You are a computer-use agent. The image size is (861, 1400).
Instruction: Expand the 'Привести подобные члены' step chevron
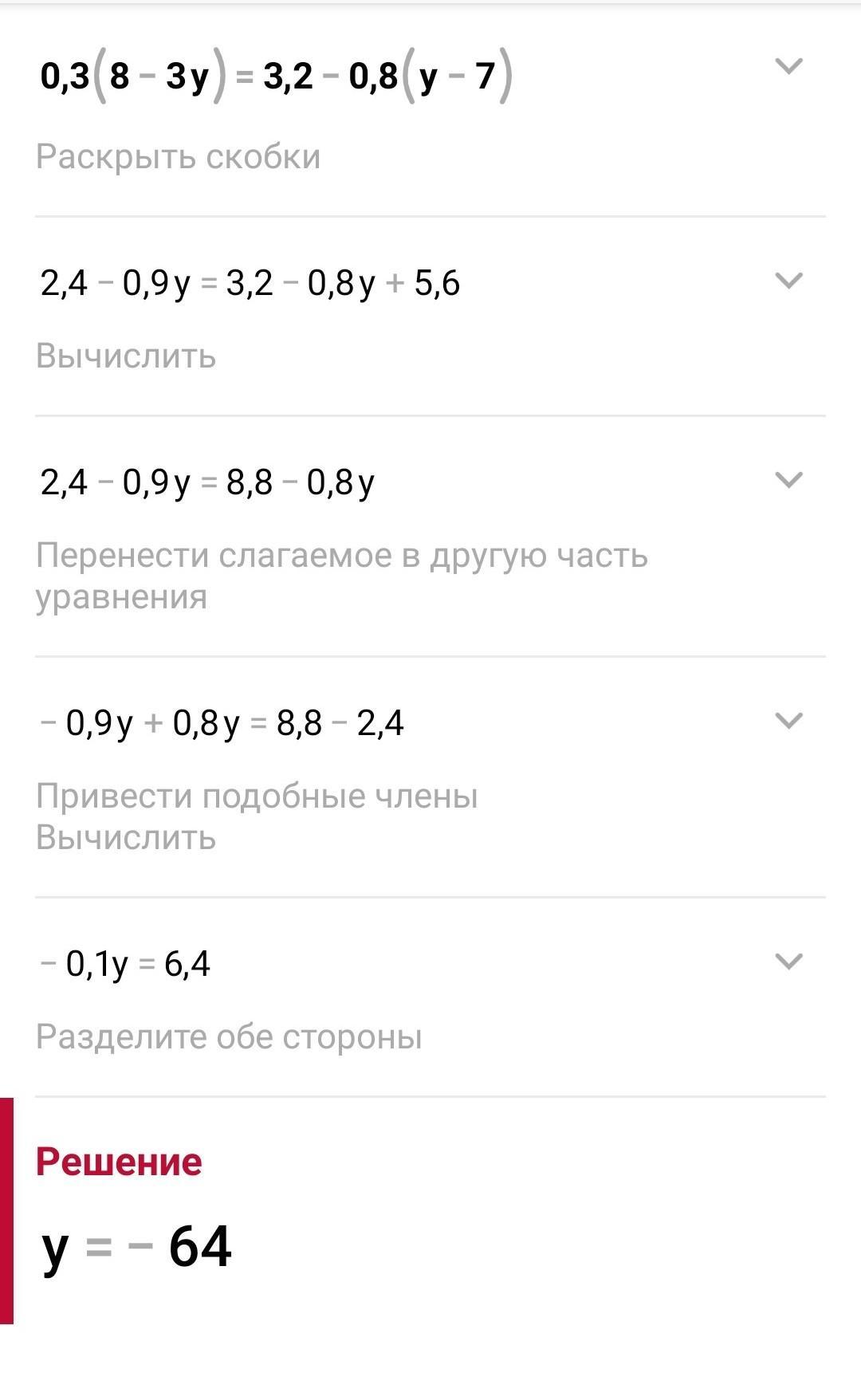click(788, 721)
